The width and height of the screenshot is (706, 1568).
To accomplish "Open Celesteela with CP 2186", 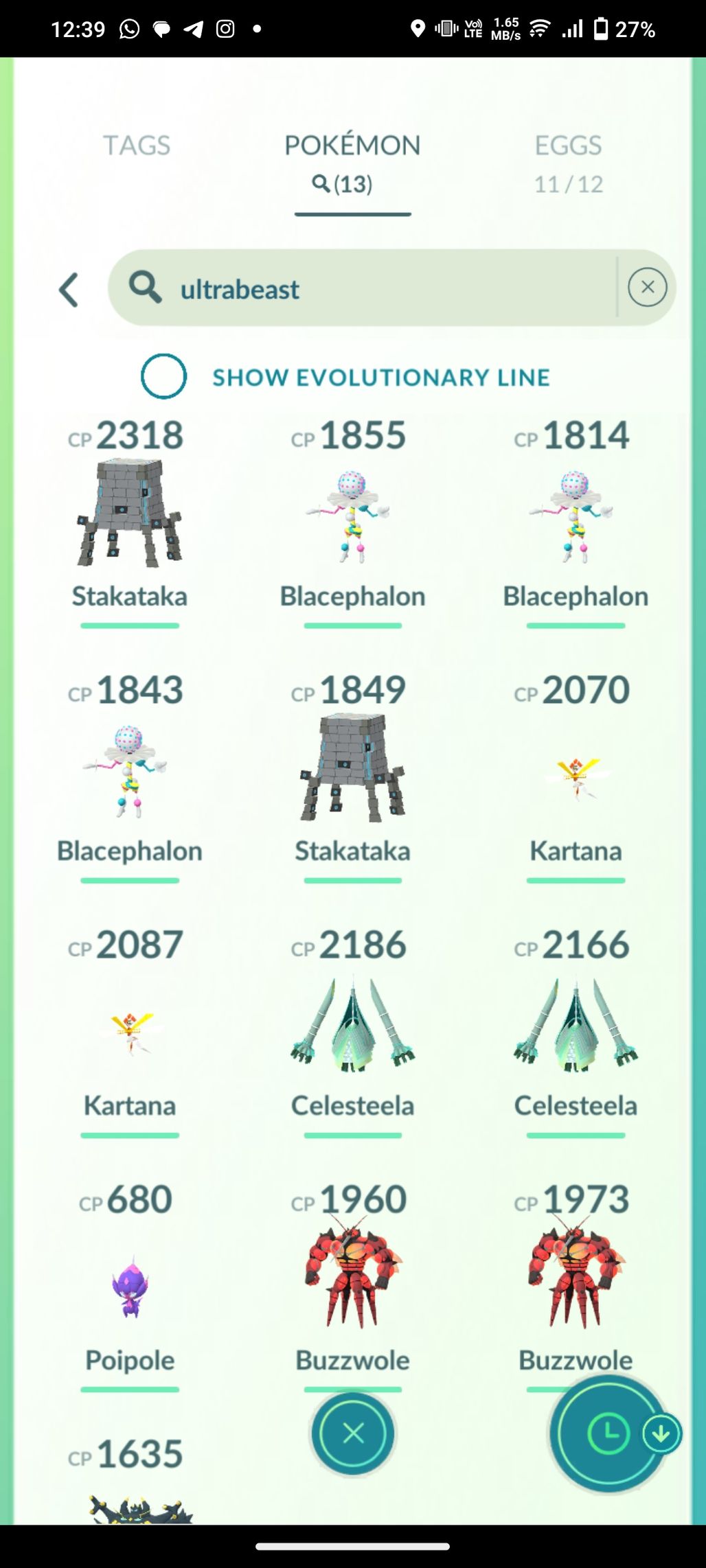I will (x=352, y=1026).
